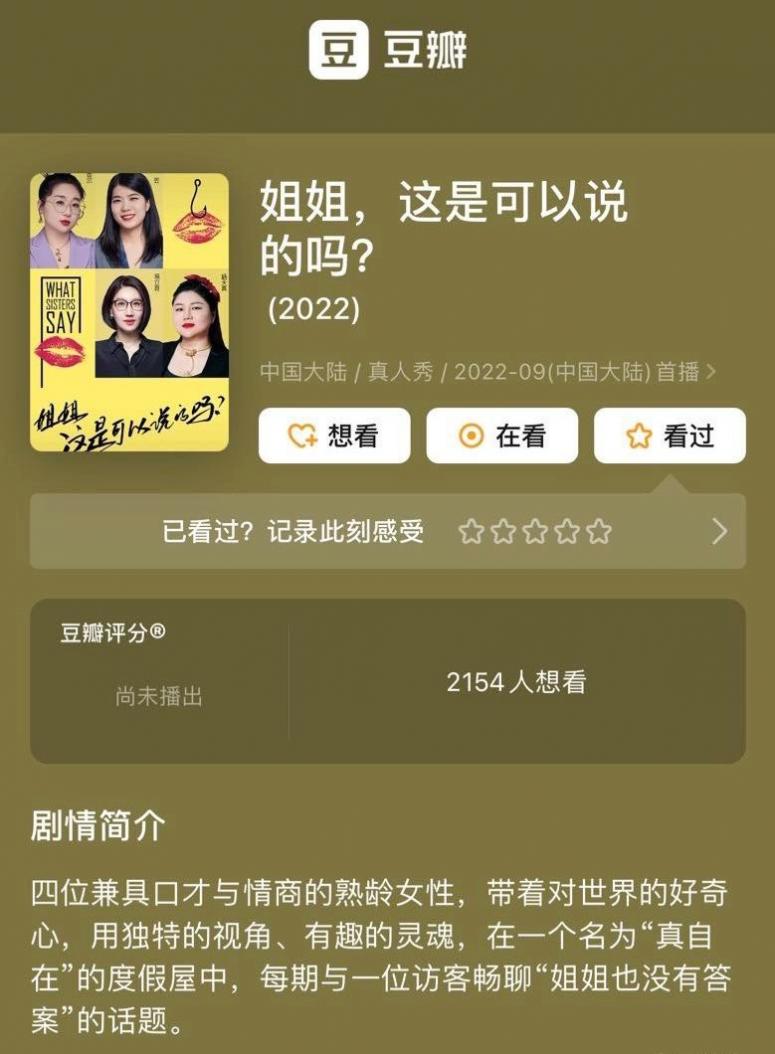Open the show poster image

129,312
